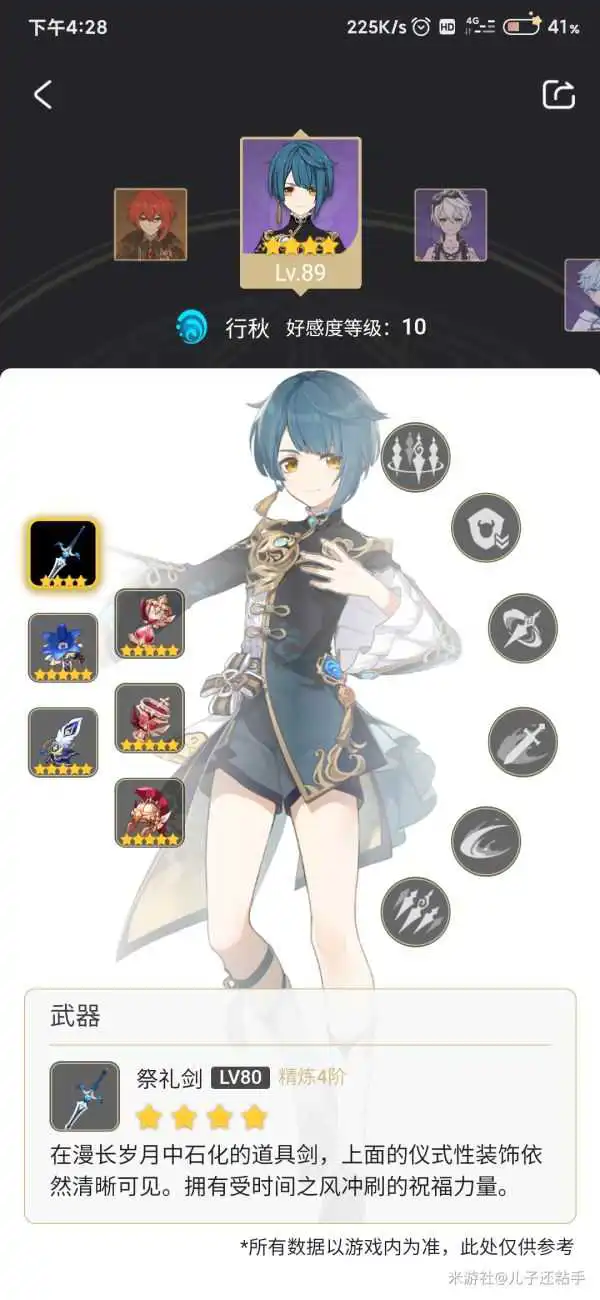Switch to red-haired Diluc character portrait
The height and width of the screenshot is (1300, 600).
coord(150,225)
